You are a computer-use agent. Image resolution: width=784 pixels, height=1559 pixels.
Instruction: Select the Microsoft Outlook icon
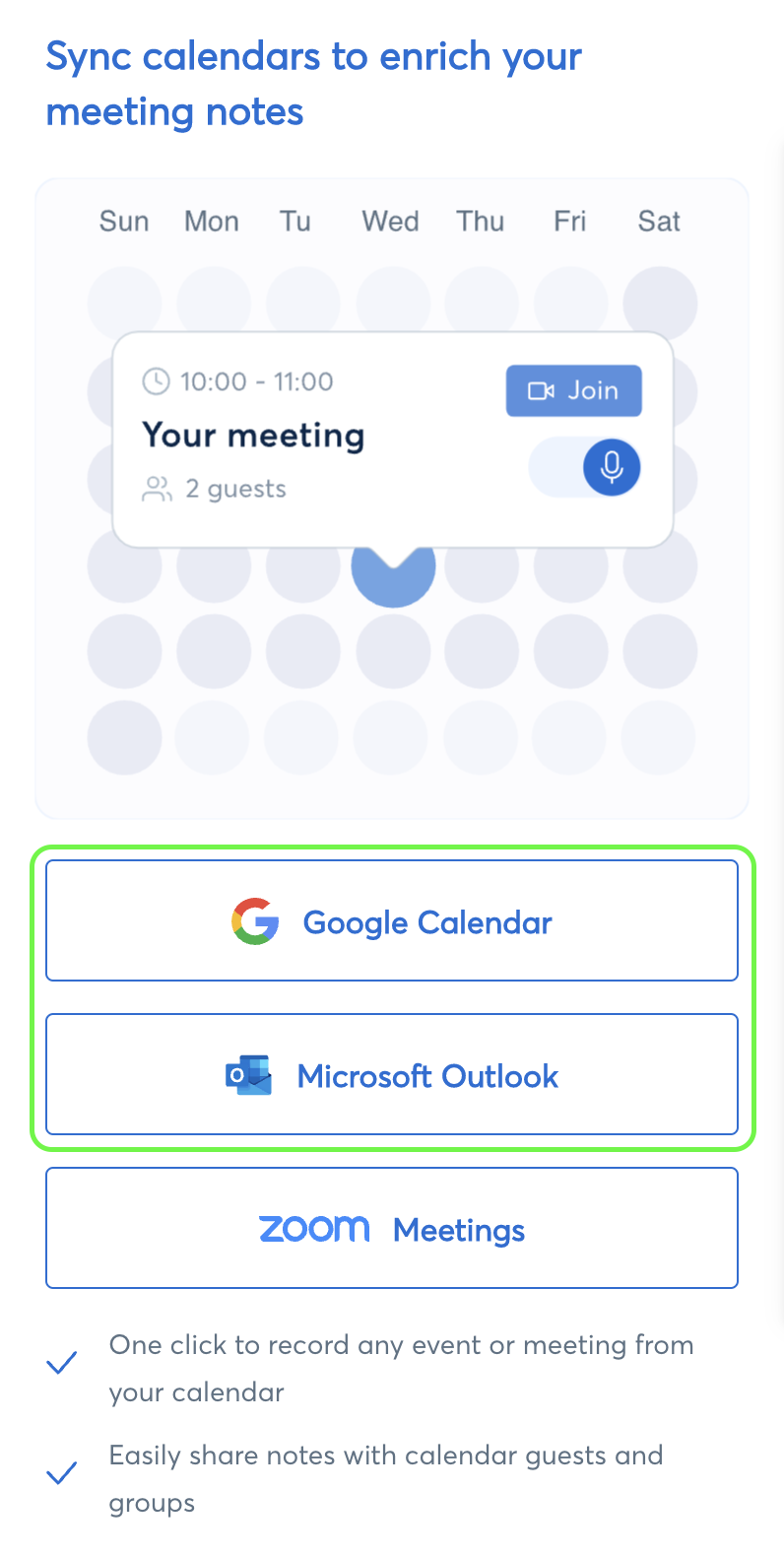pos(248,1074)
